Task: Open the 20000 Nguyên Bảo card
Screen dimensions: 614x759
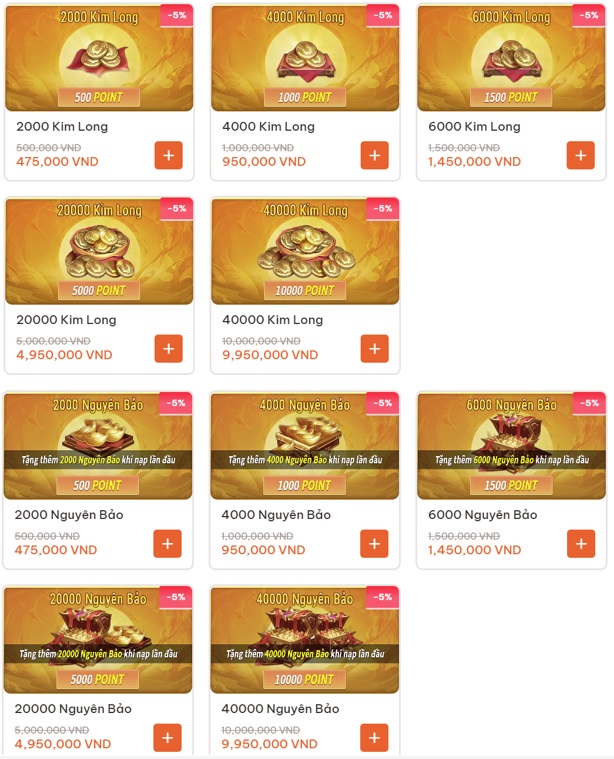Action: [97, 640]
